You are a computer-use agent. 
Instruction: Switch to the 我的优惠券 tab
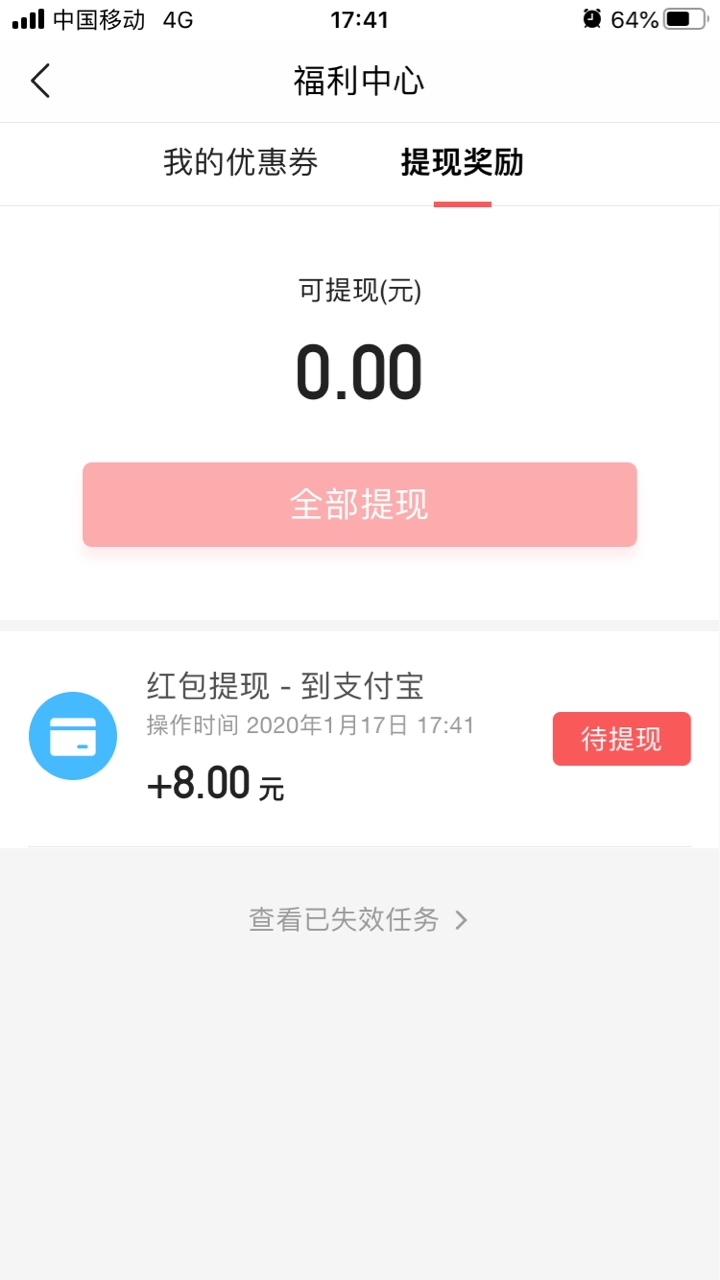240,162
